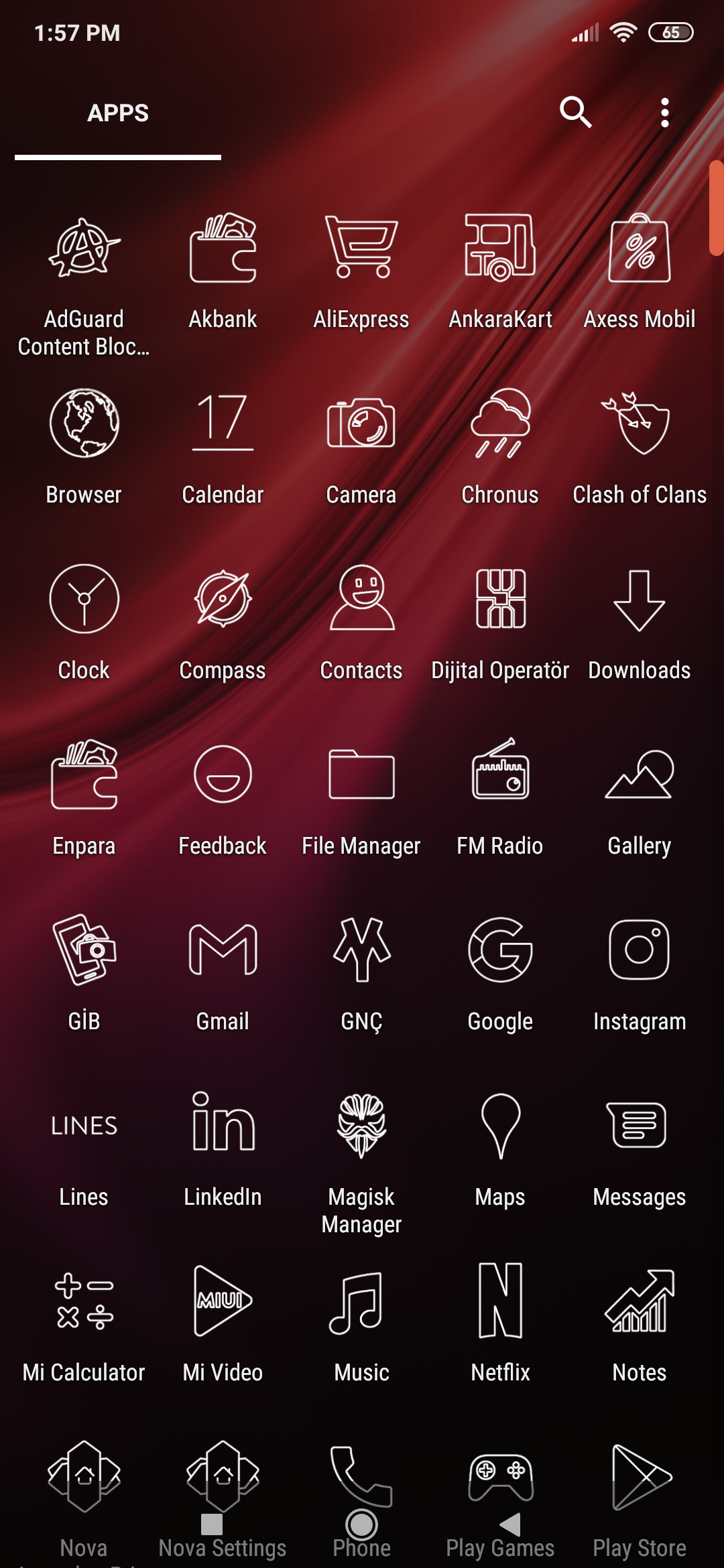Select the APPS tab
This screenshot has width=724, height=1568.
point(118,113)
